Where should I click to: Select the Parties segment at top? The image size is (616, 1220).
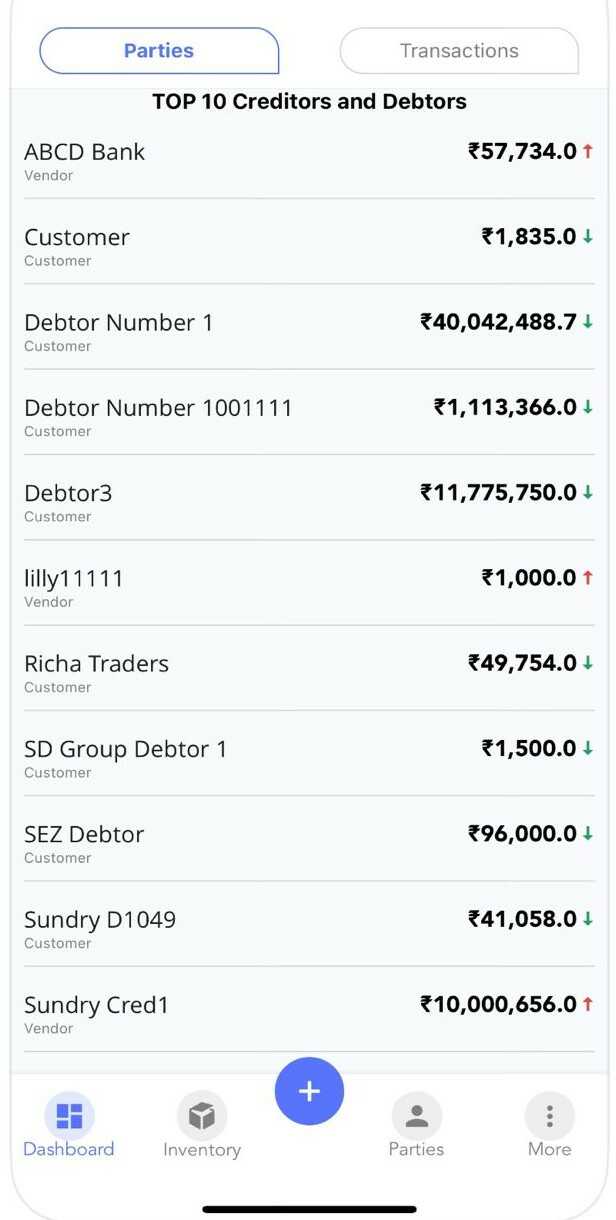tap(159, 51)
